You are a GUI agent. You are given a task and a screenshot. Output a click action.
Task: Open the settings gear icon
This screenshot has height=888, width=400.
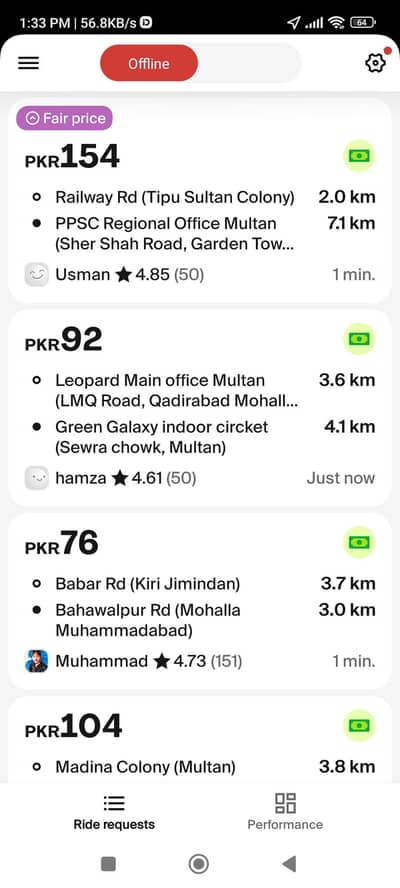click(x=375, y=63)
